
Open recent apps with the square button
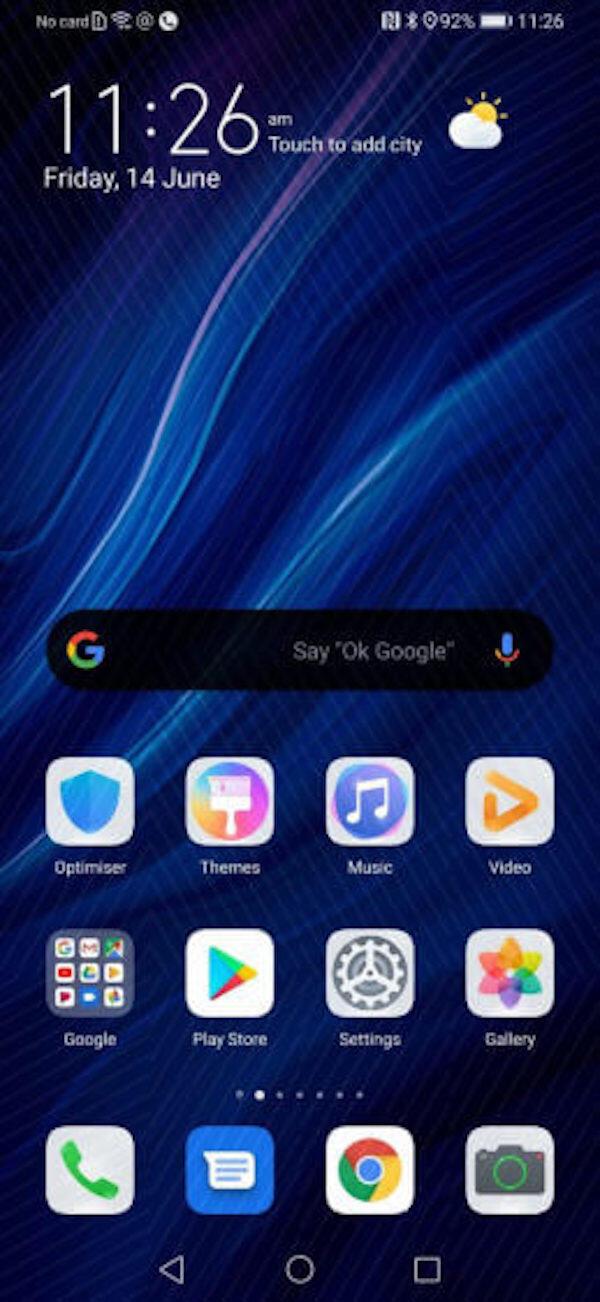pyautogui.click(x=427, y=1269)
